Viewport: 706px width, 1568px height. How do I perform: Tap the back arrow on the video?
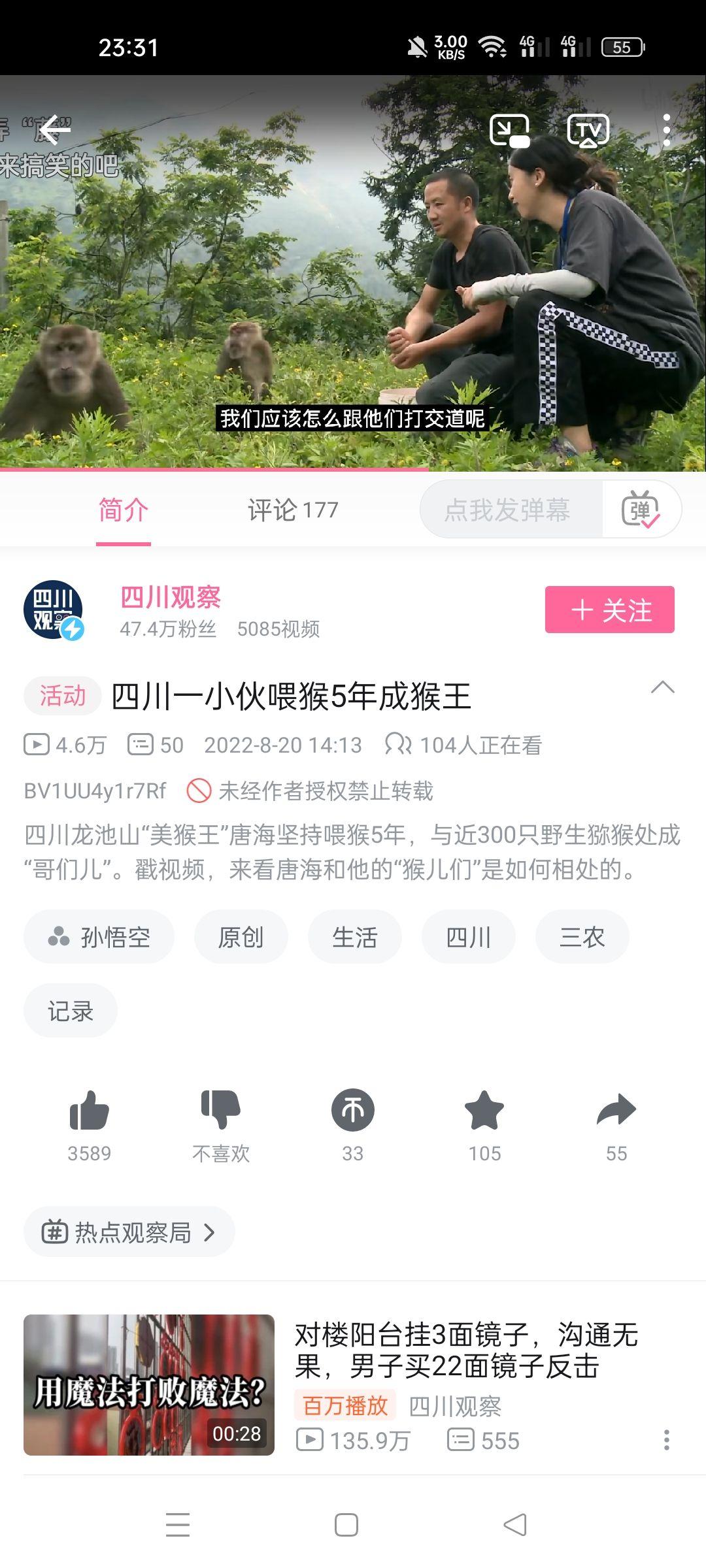click(55, 131)
